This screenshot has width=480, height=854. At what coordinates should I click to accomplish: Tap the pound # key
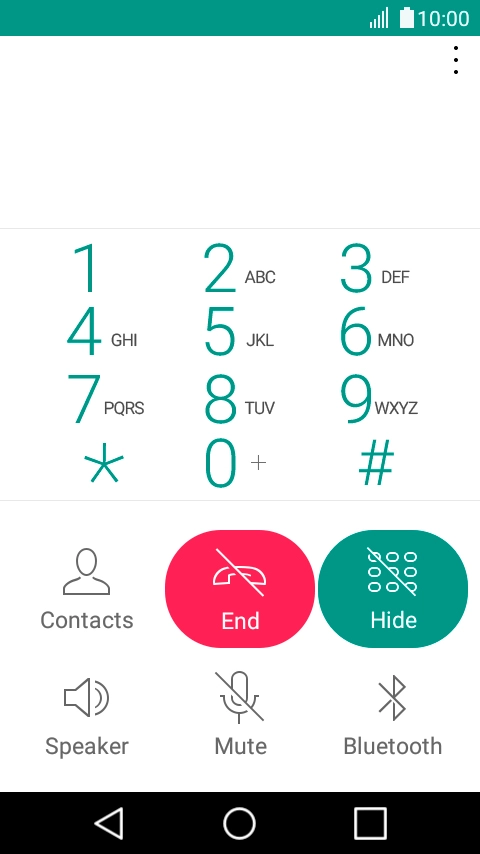[376, 463]
